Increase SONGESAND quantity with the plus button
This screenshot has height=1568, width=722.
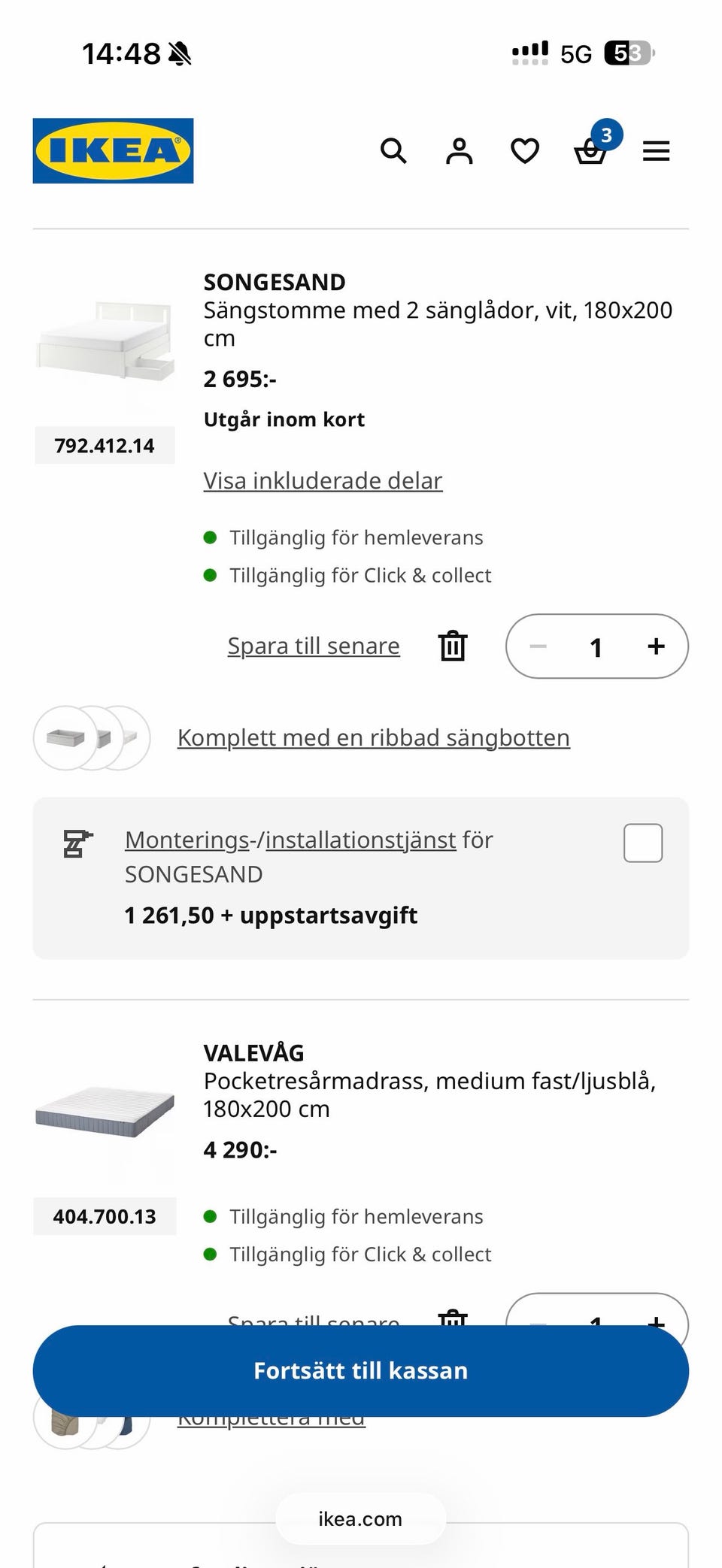pyautogui.click(x=655, y=646)
